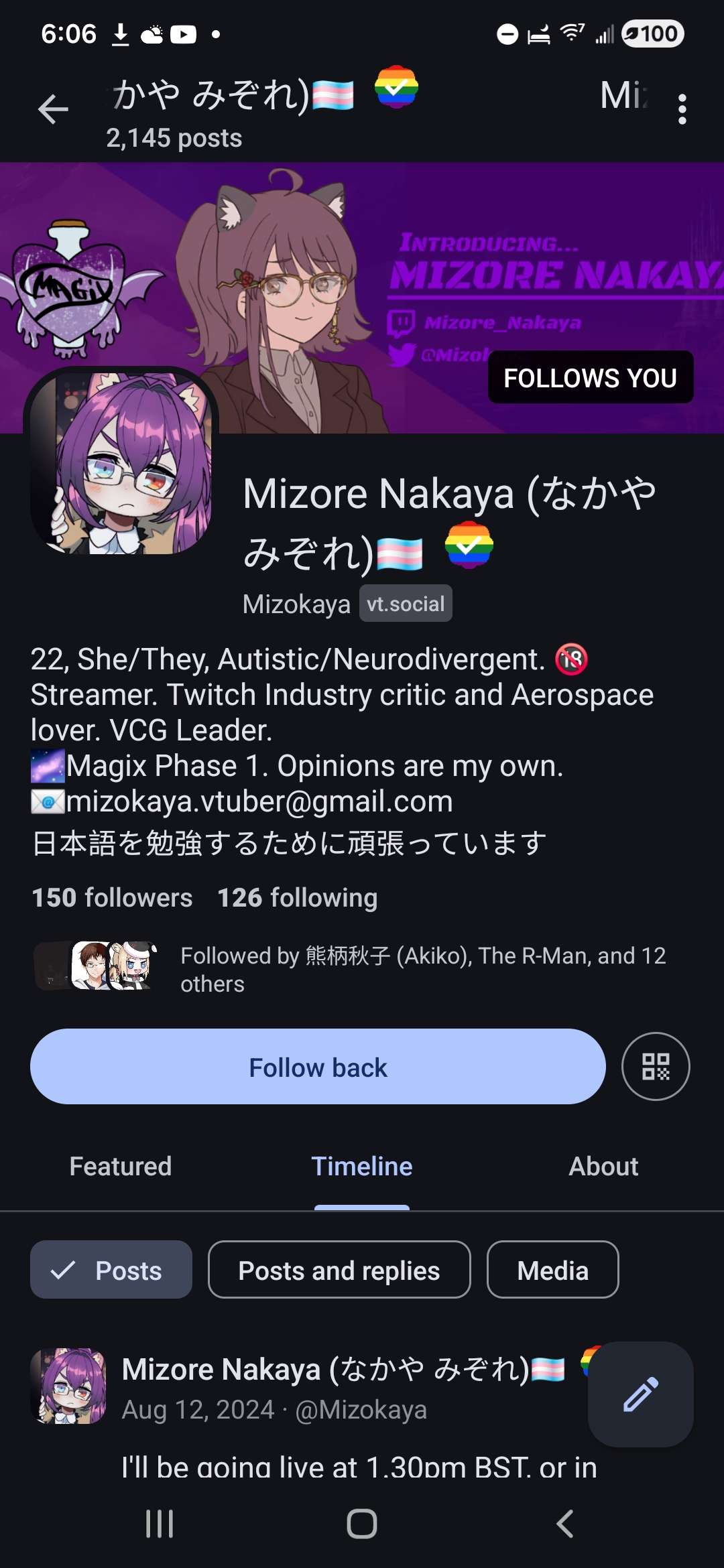The width and height of the screenshot is (724, 1568).
Task: Compose a new post with pencil button
Action: tap(640, 1394)
